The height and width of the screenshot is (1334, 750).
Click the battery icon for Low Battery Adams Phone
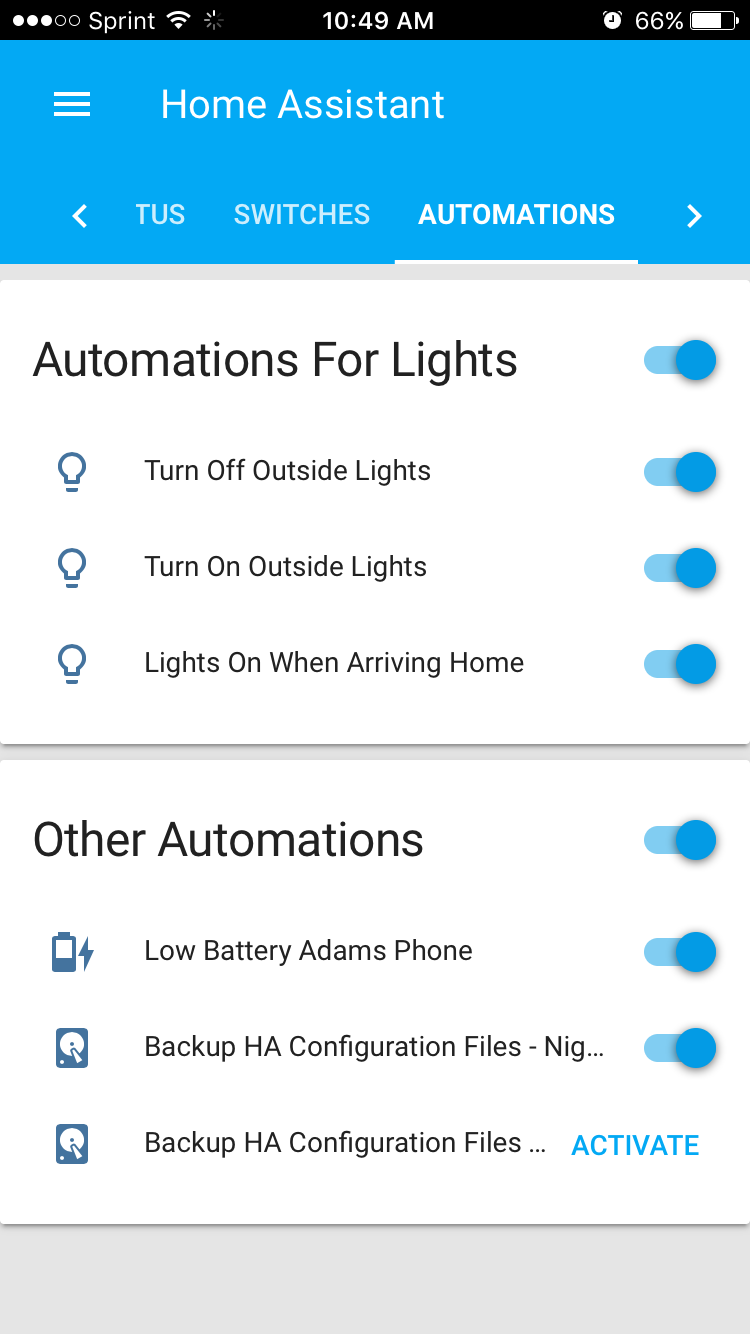pyautogui.click(x=71, y=951)
